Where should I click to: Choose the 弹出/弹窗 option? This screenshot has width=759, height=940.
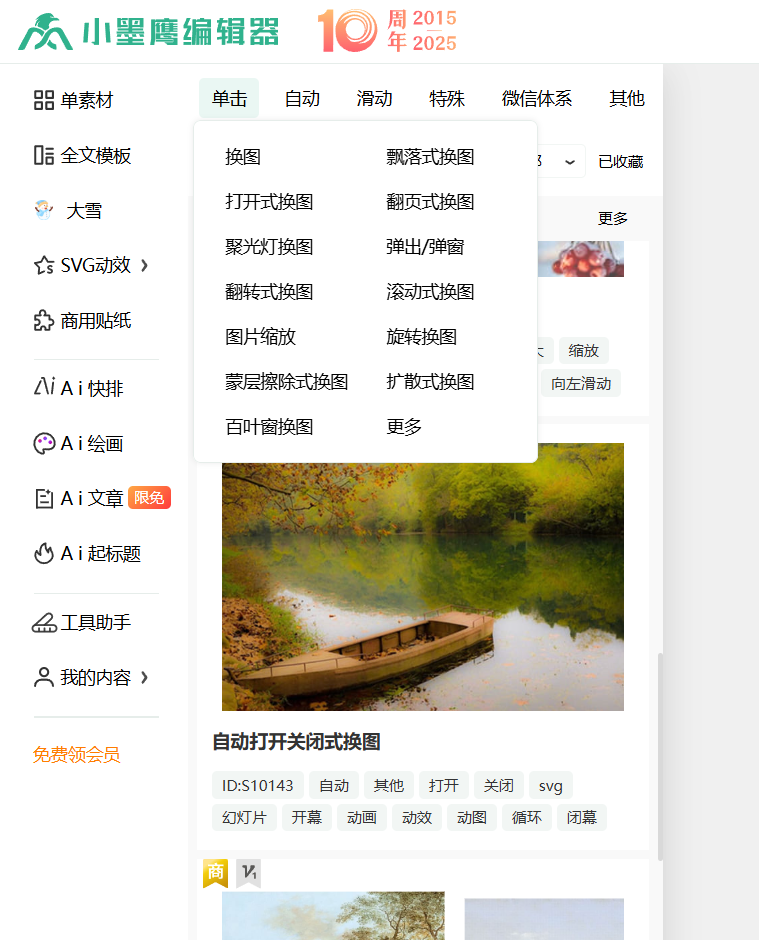[425, 247]
